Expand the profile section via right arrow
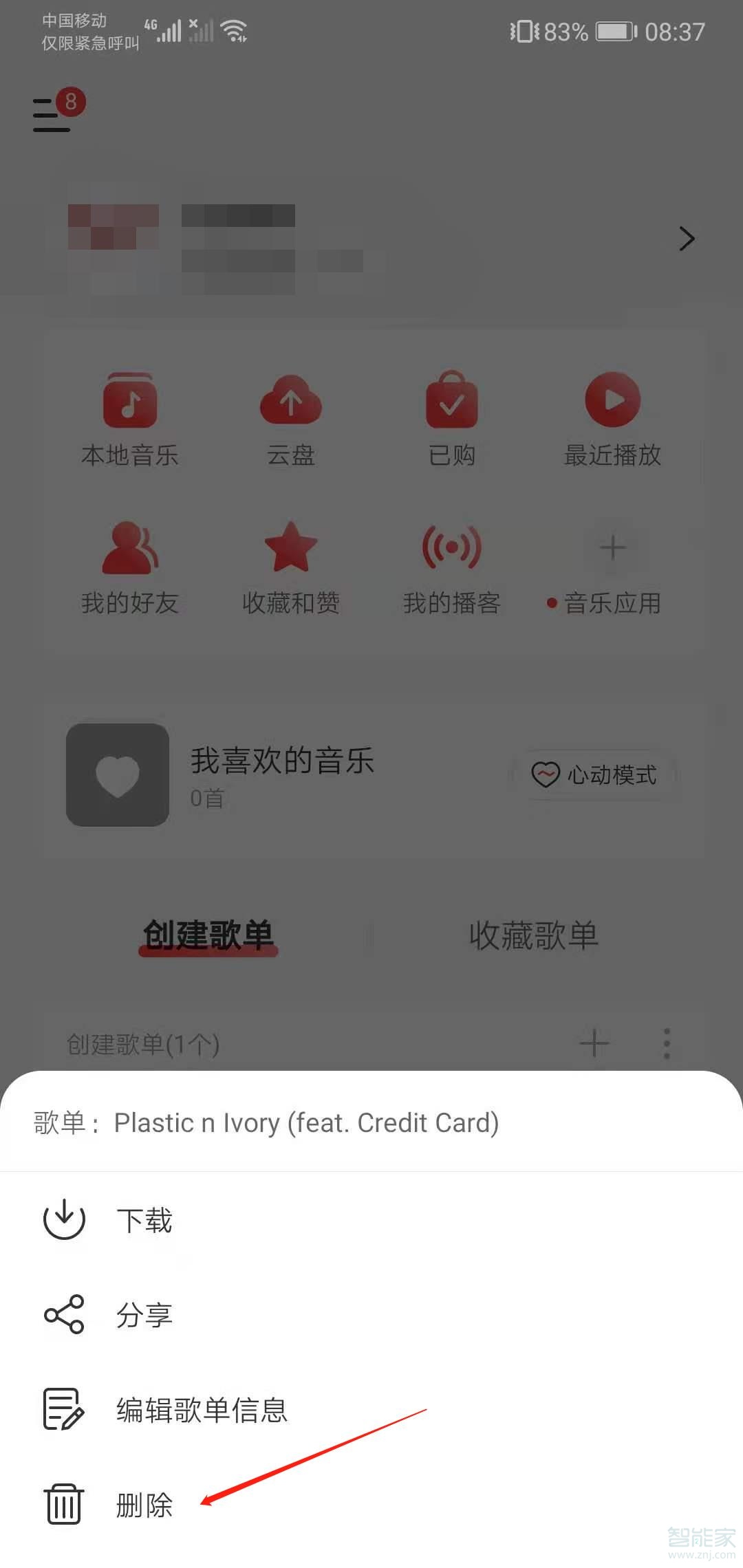This screenshot has width=743, height=1568. (687, 239)
